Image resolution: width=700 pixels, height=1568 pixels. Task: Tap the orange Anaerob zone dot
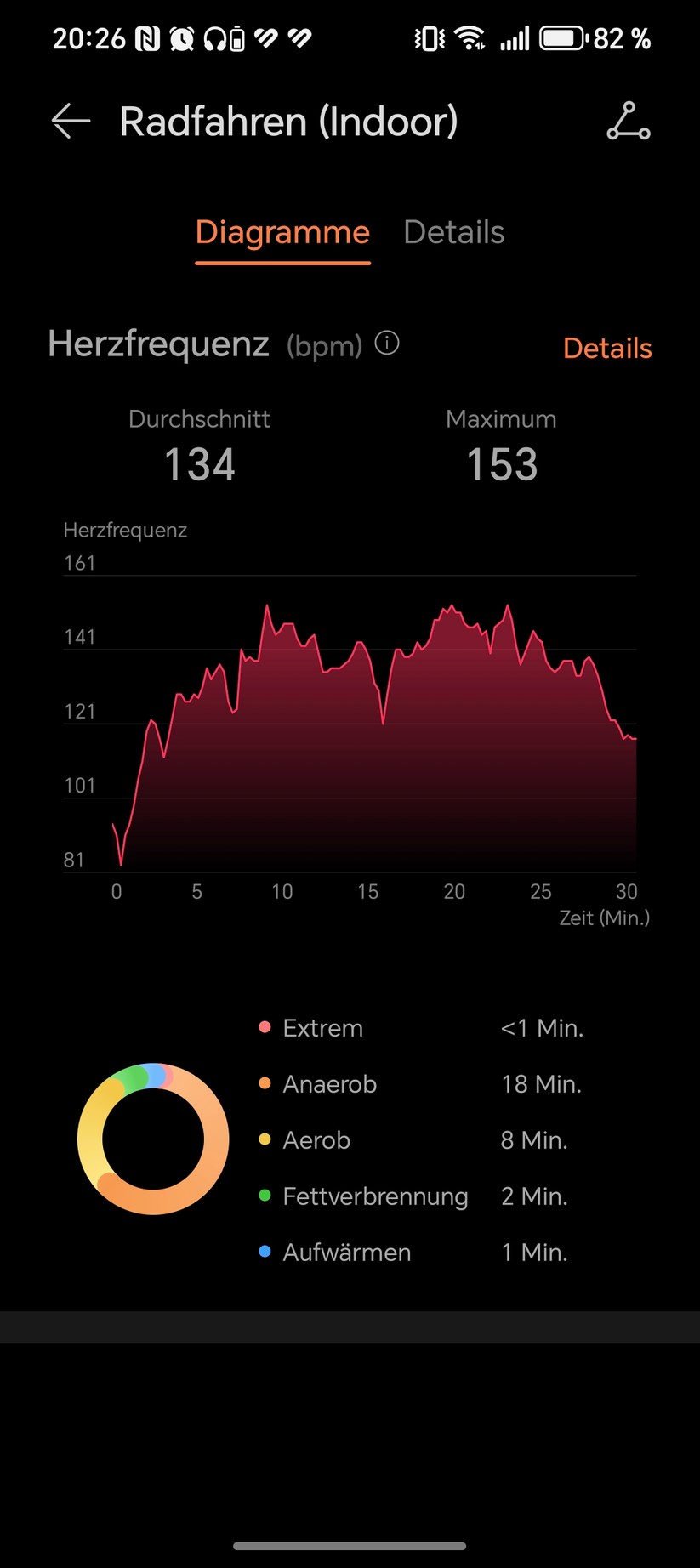pyautogui.click(x=265, y=1083)
